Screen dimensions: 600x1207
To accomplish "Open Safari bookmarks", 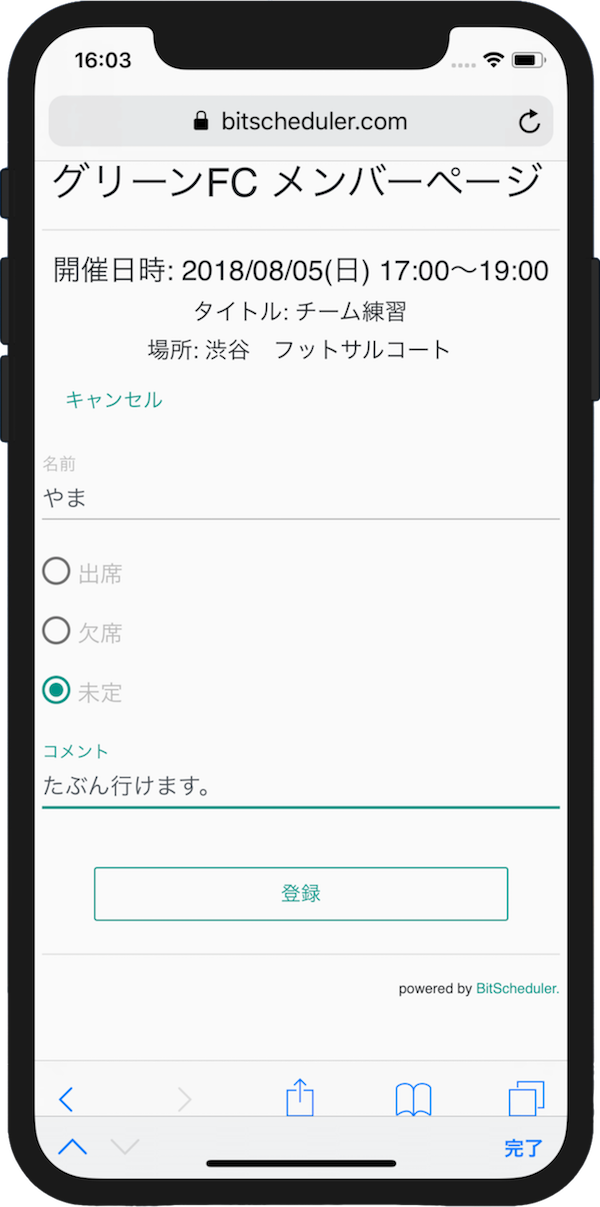I will click(x=413, y=1100).
